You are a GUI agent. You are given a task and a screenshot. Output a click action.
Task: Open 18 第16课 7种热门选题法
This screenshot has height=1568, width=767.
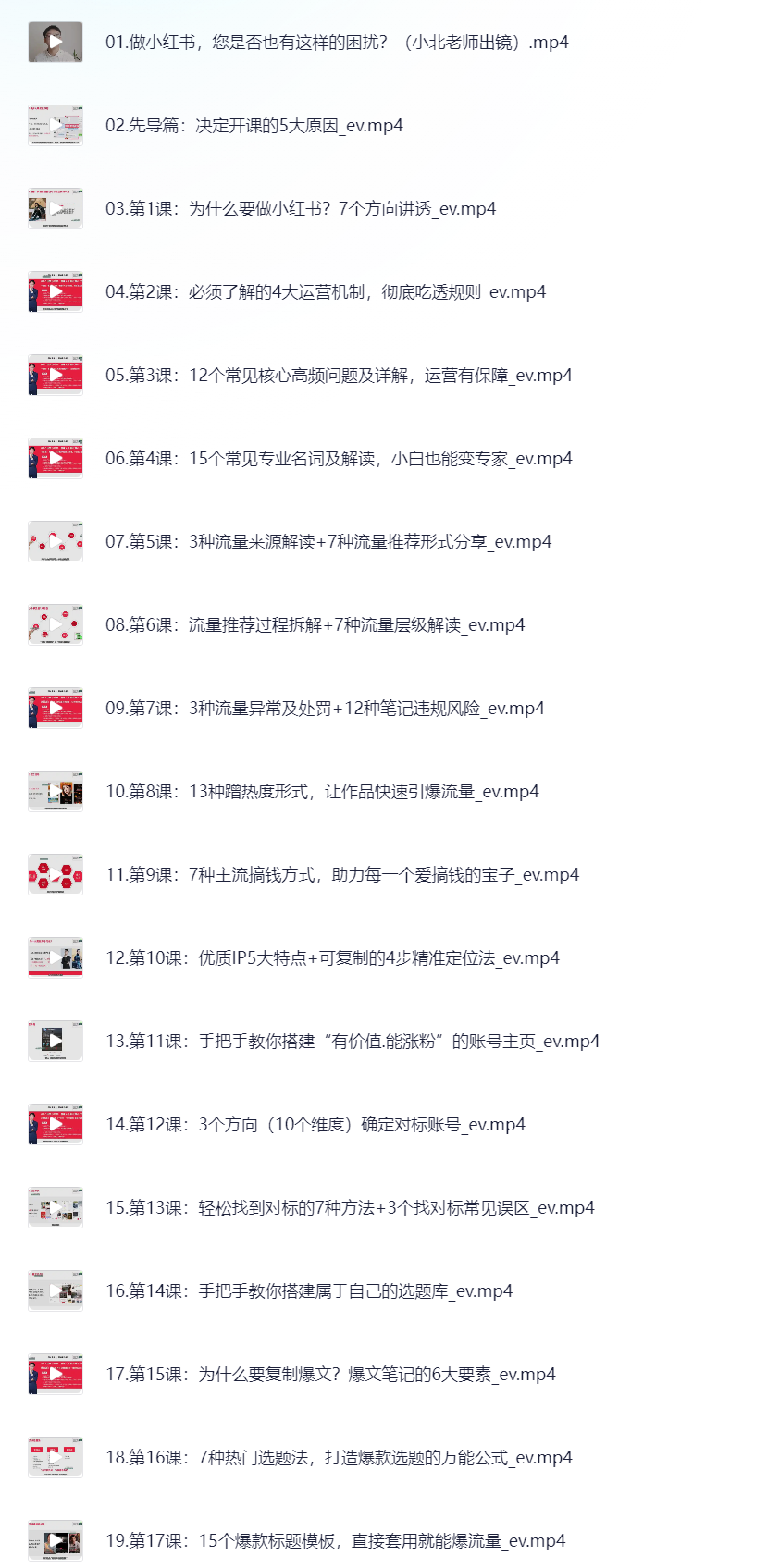coord(338,1458)
